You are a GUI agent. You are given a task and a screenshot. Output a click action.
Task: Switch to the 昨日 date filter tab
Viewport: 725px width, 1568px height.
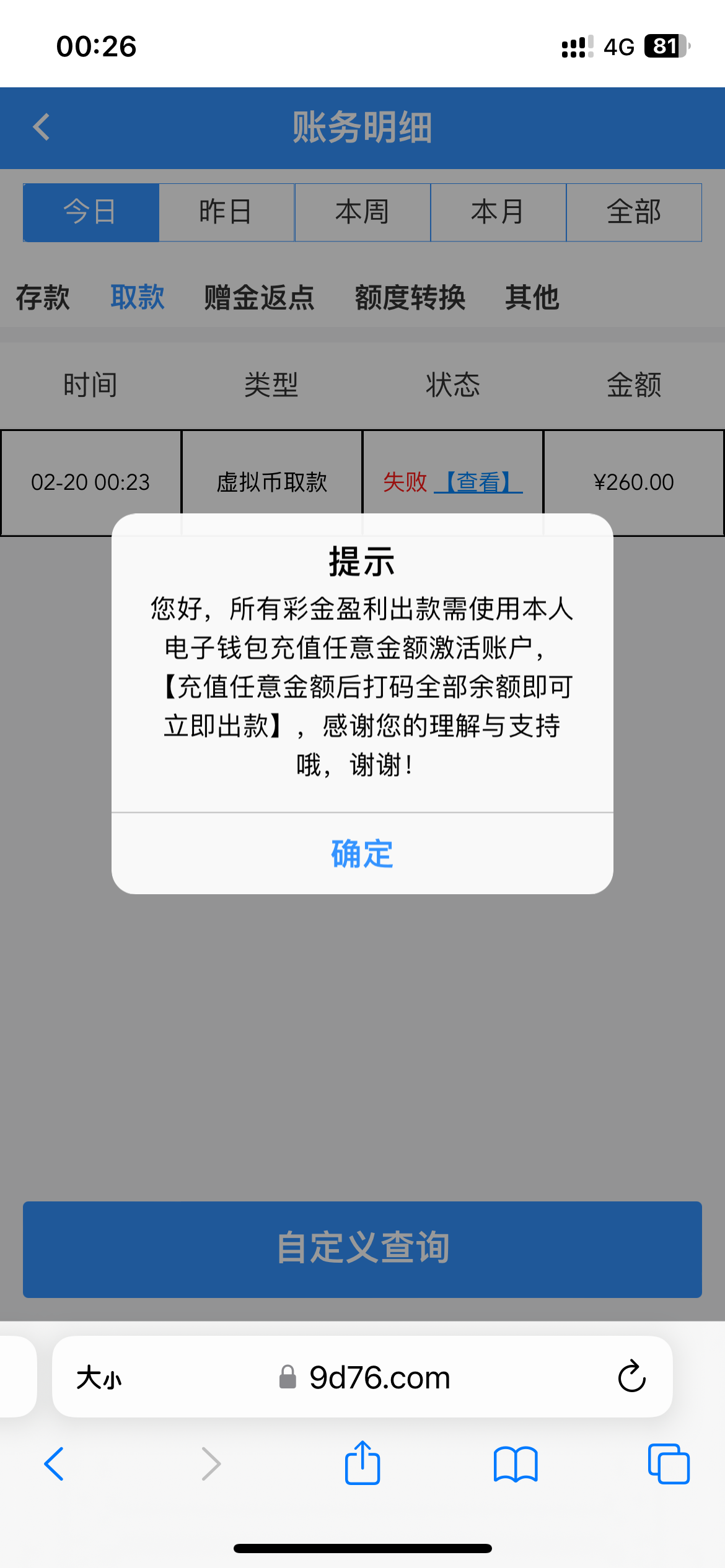point(227,212)
